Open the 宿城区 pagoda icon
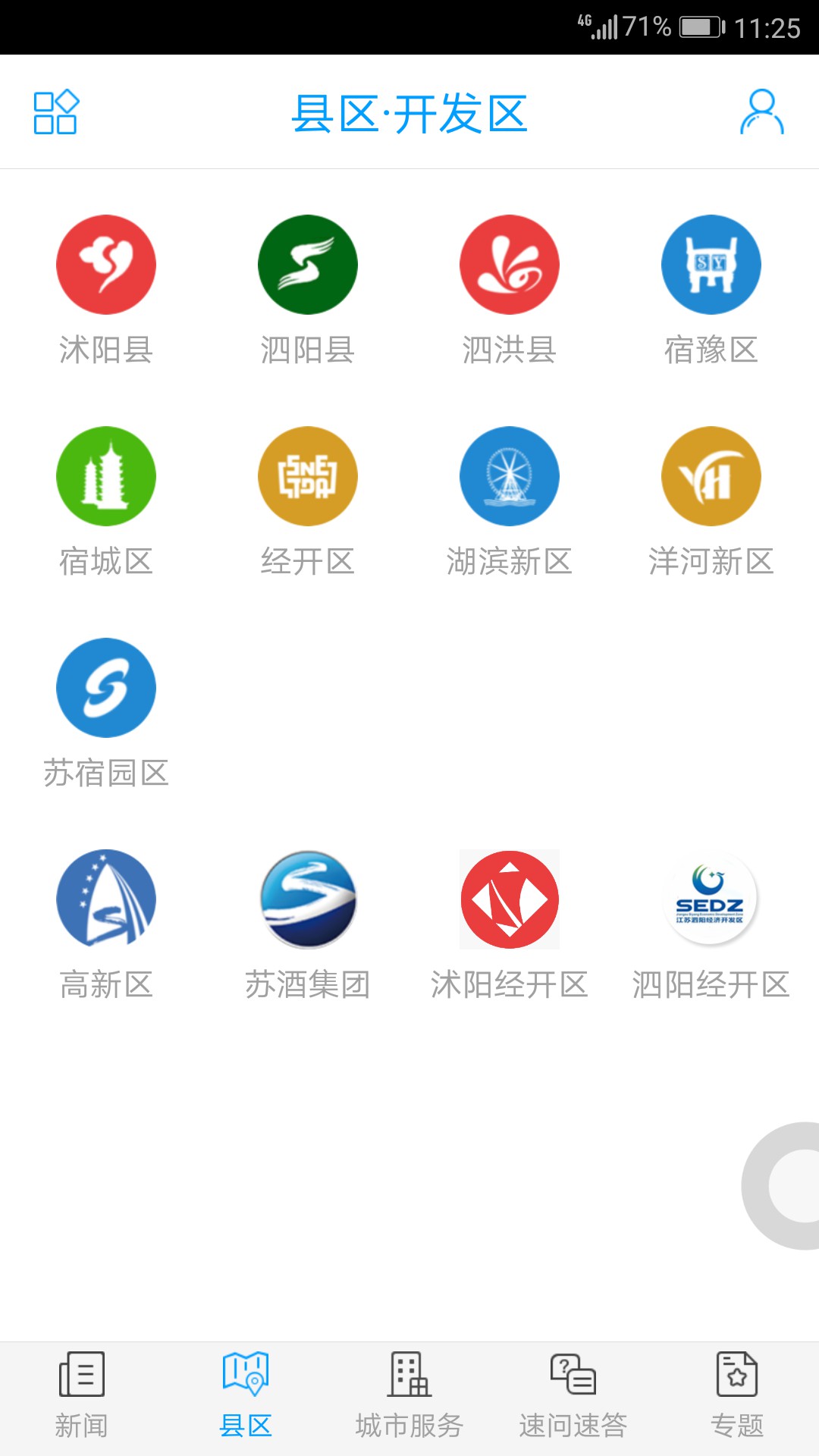This screenshot has height=1456, width=819. 106,476
